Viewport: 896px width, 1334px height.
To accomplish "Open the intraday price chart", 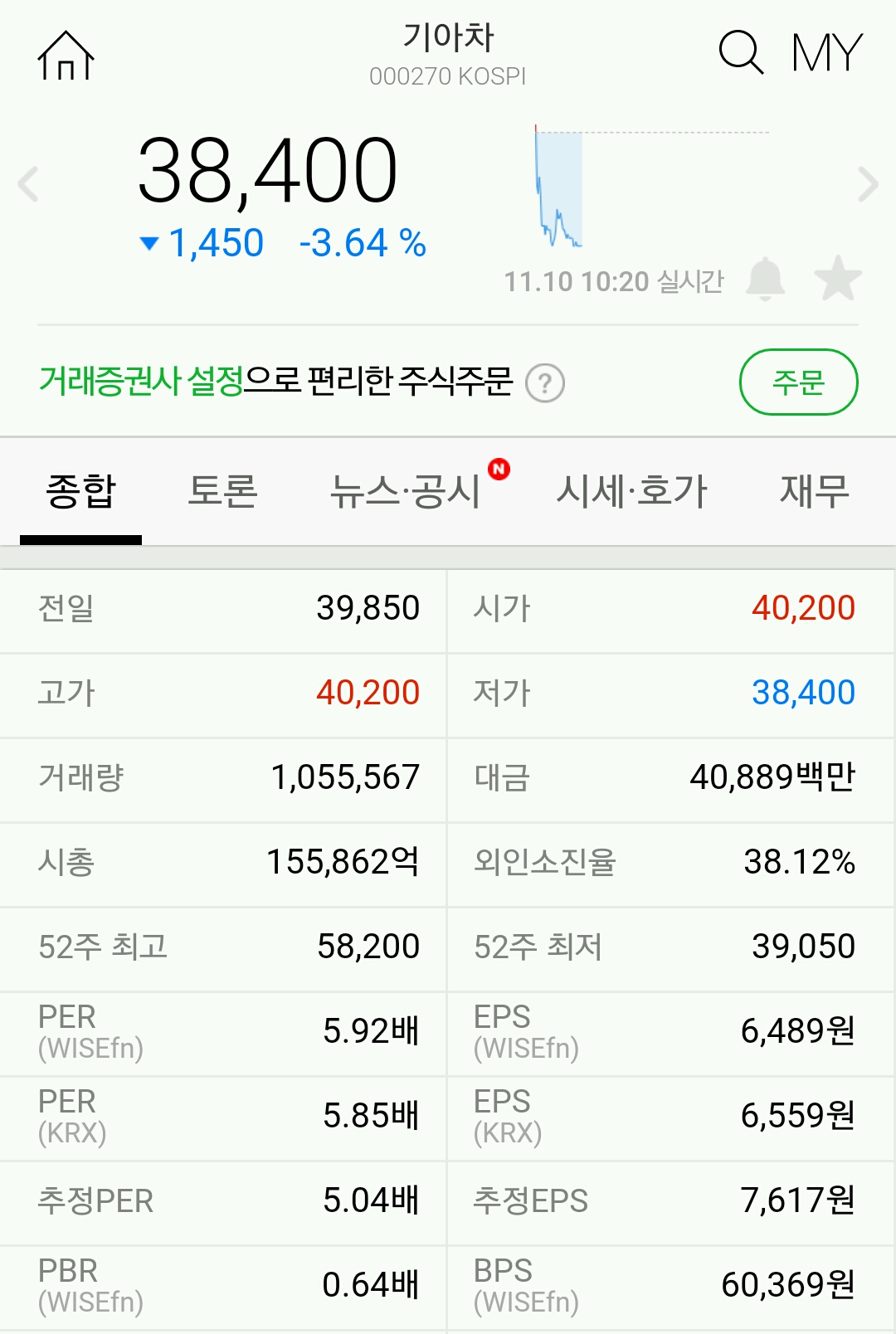I will tap(651, 187).
